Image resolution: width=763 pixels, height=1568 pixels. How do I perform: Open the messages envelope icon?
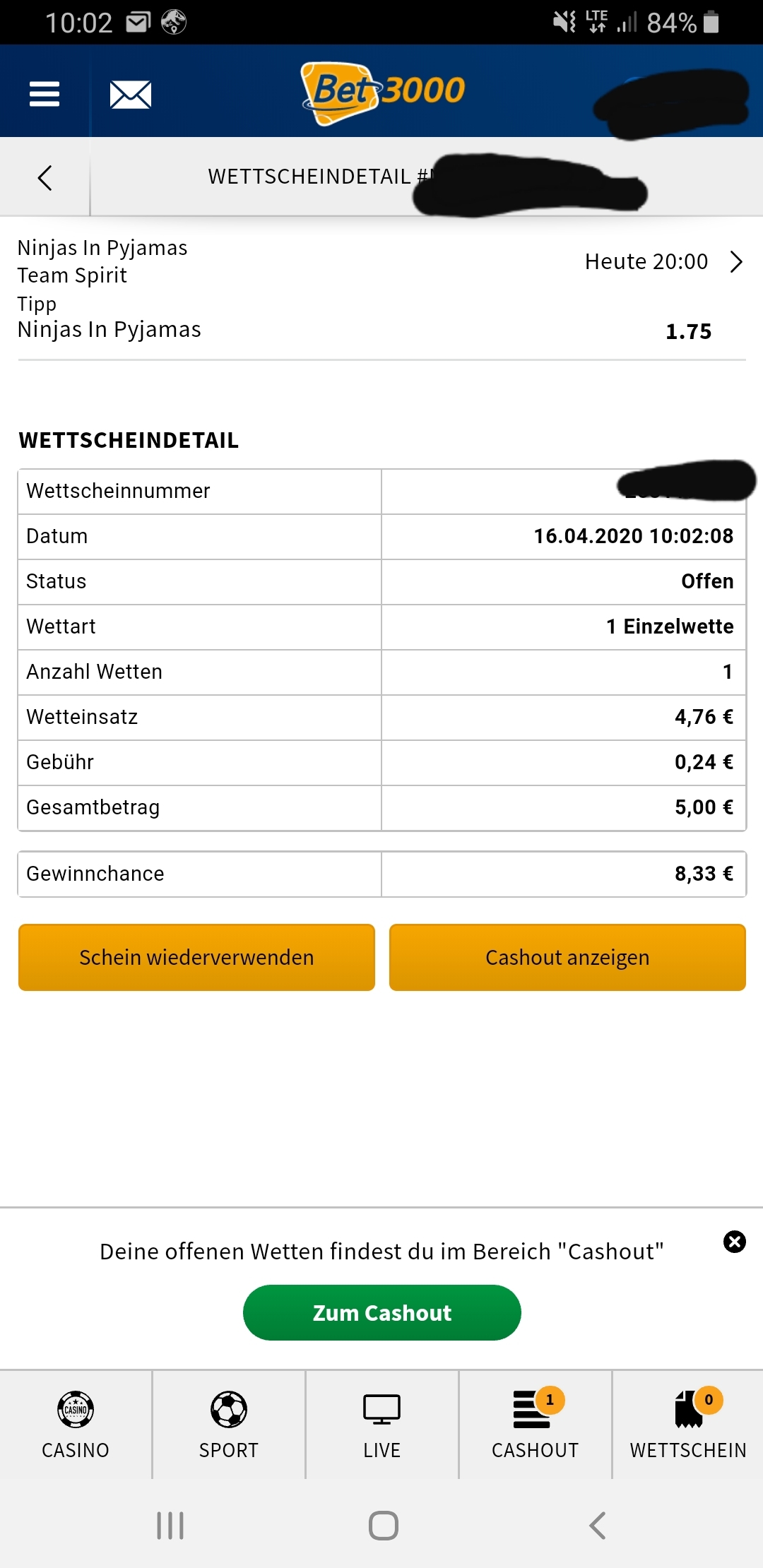pyautogui.click(x=131, y=95)
